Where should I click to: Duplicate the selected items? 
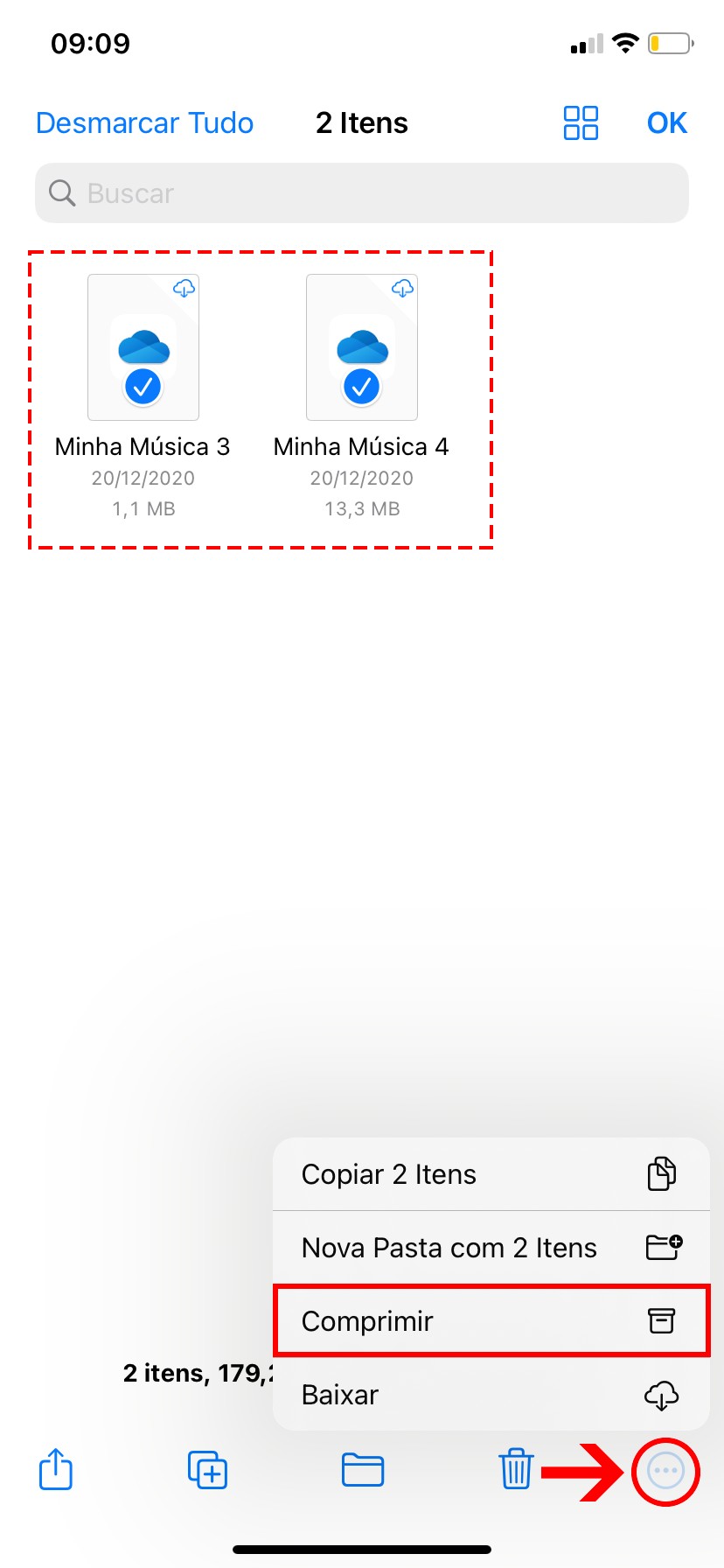tap(208, 1470)
